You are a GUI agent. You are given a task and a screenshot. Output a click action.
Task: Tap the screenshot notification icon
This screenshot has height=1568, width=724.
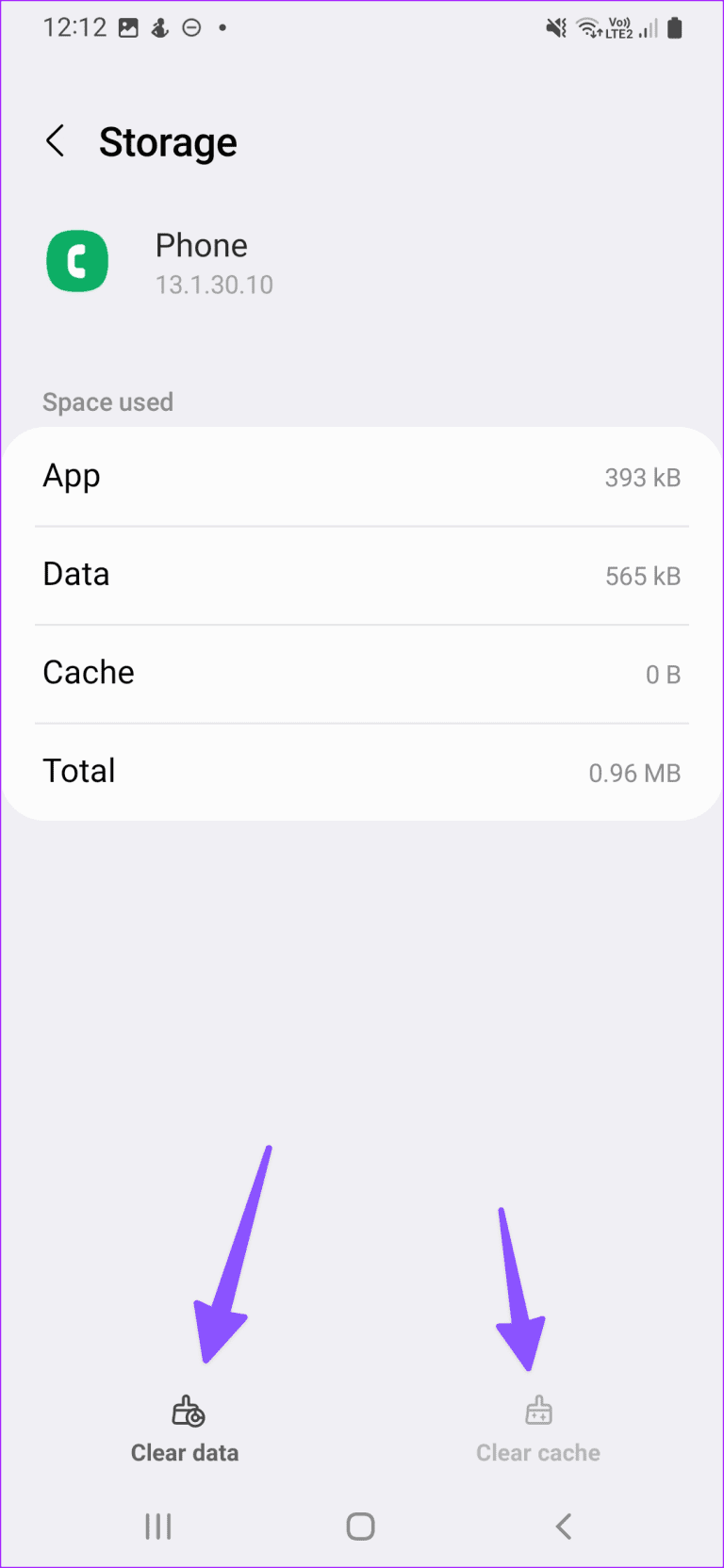click(127, 27)
